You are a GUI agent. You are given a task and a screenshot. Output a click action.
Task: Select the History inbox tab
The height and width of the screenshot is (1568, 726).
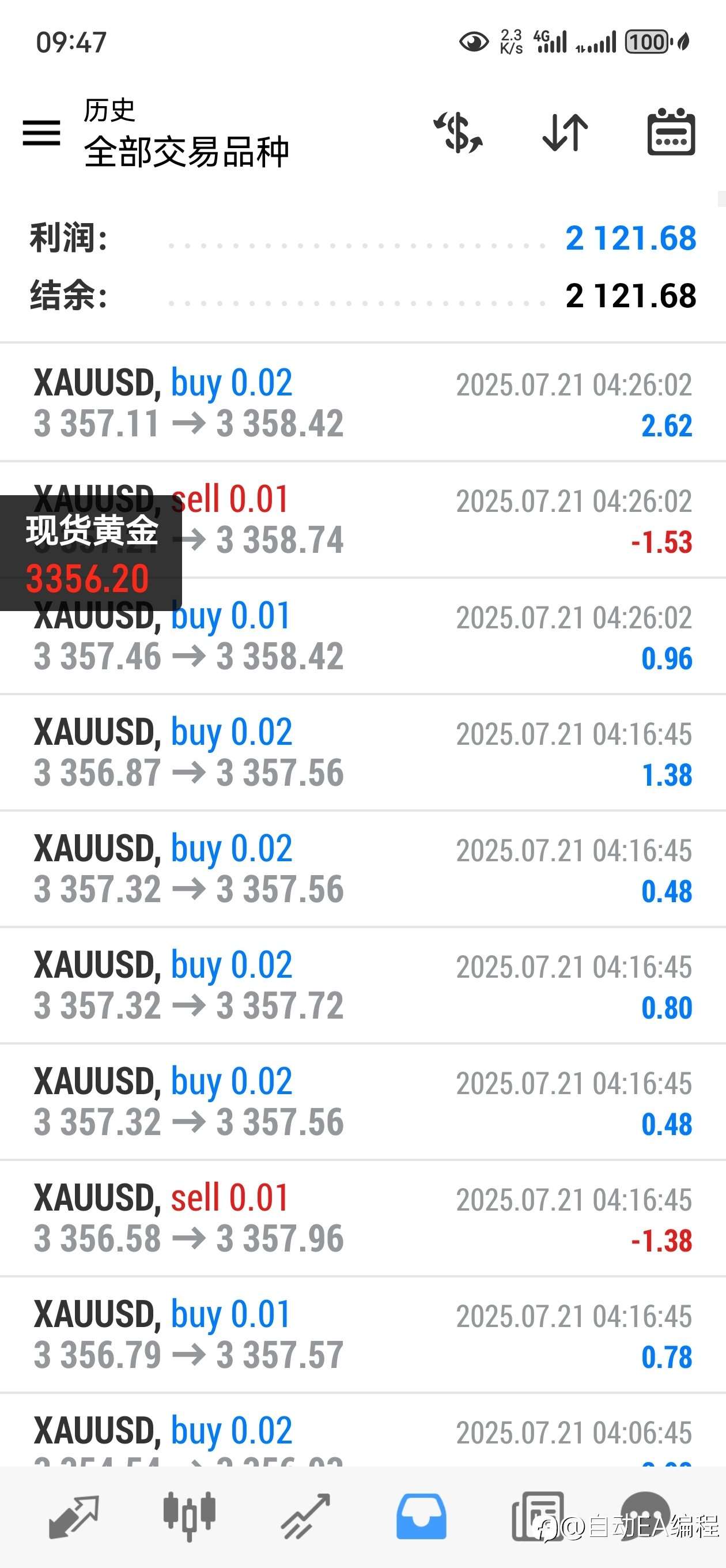421,1516
